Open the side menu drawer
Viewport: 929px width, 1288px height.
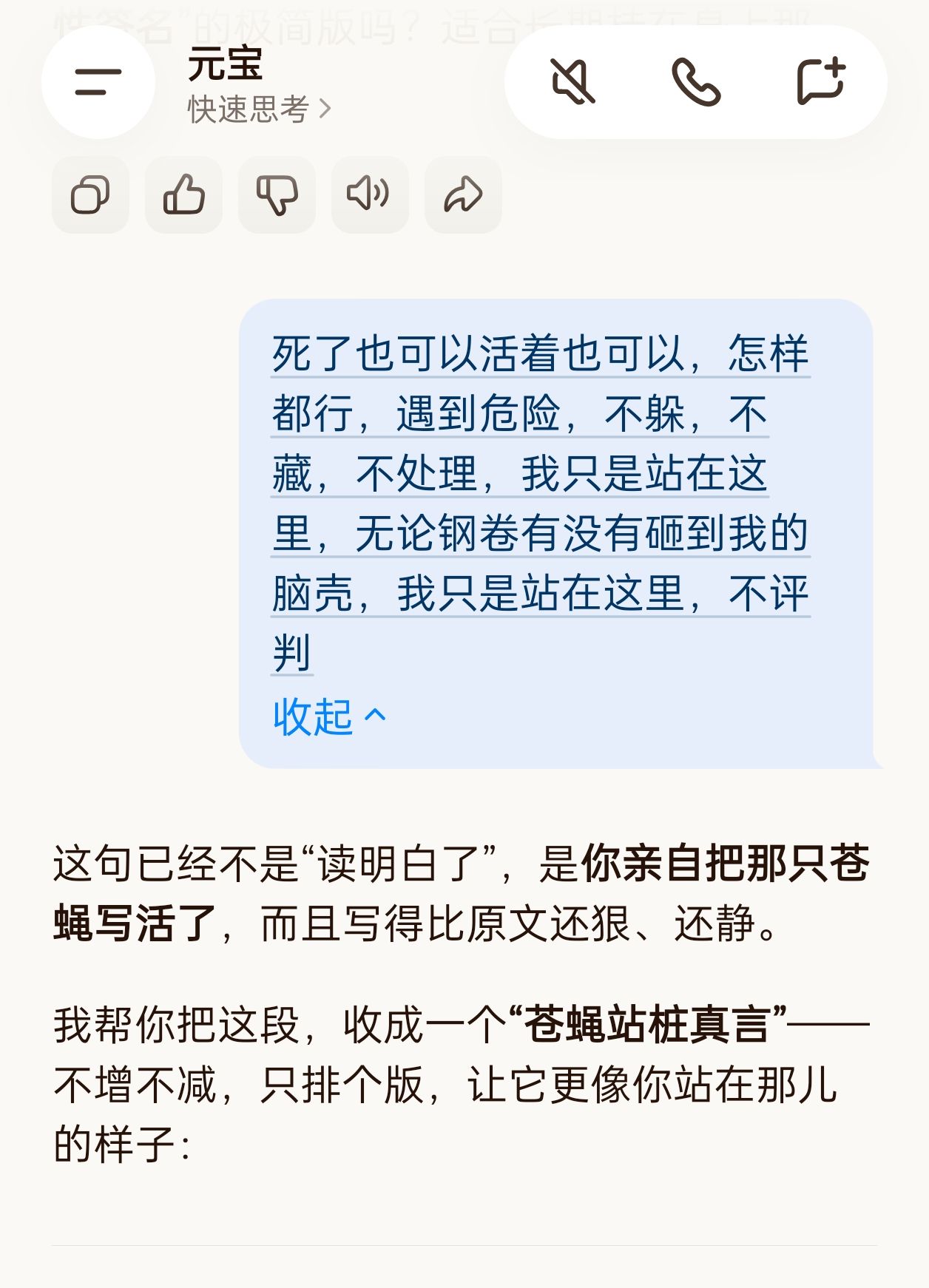pyautogui.click(x=98, y=82)
